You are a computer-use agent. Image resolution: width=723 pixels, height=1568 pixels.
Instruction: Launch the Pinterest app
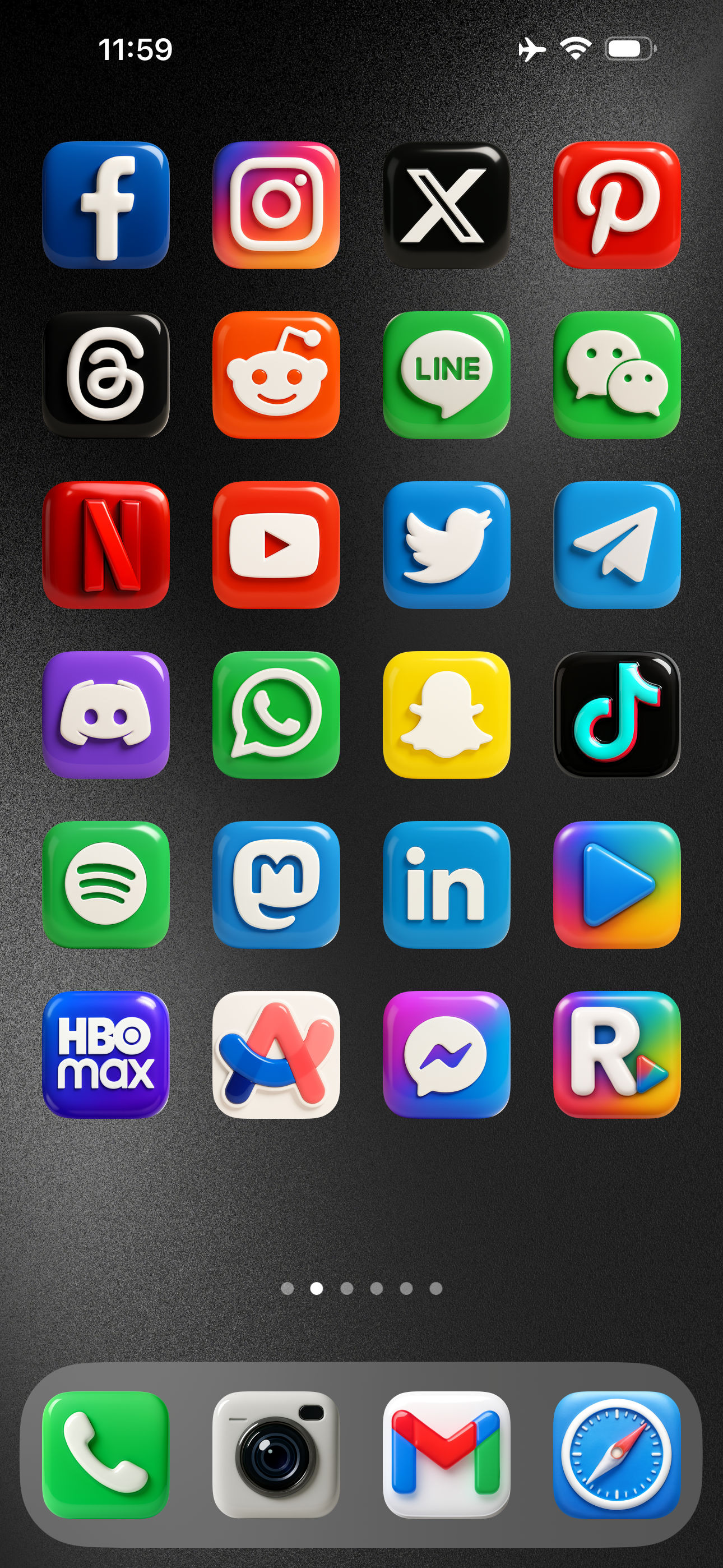pyautogui.click(x=617, y=205)
